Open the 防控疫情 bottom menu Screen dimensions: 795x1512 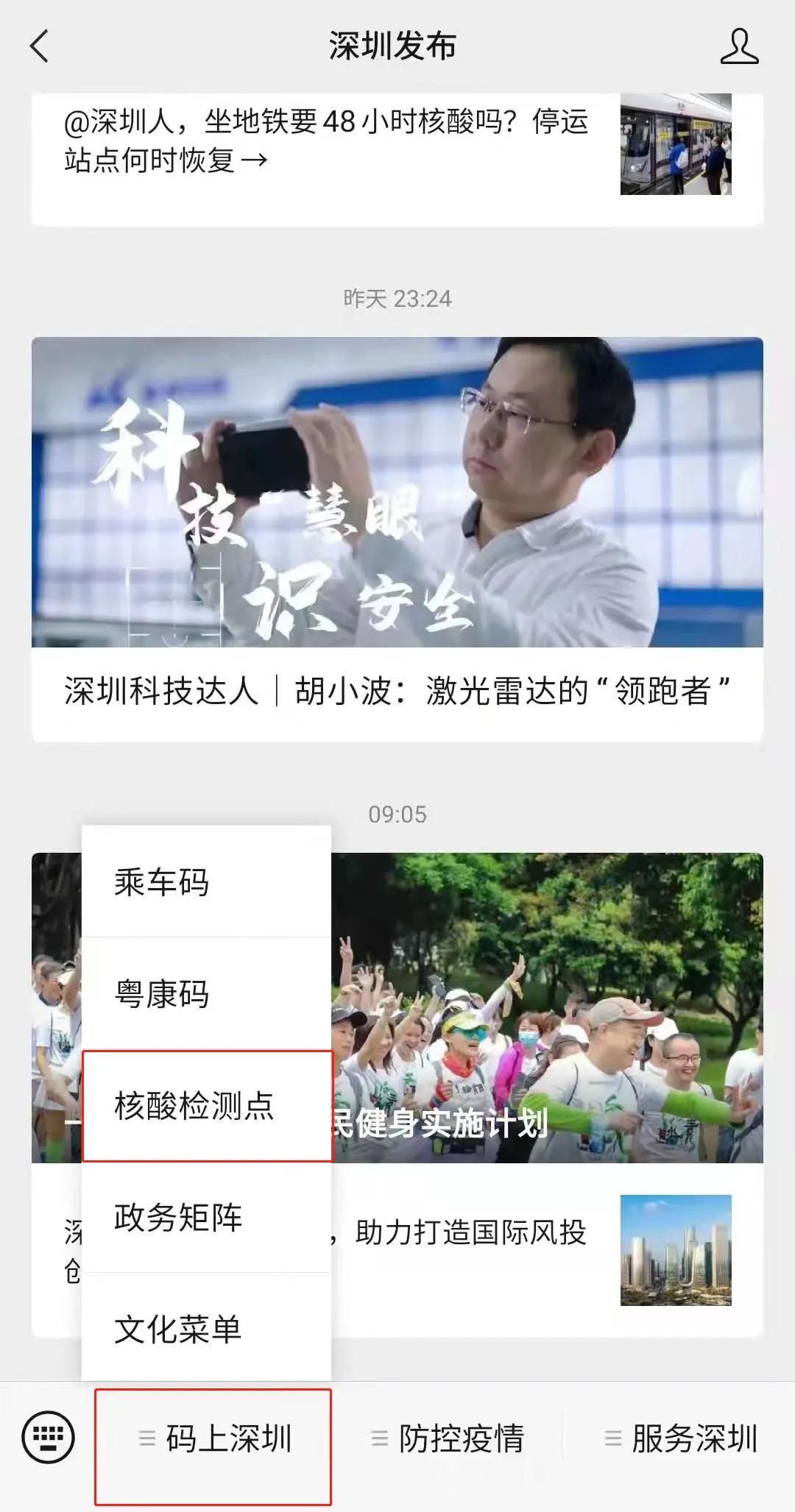447,1438
